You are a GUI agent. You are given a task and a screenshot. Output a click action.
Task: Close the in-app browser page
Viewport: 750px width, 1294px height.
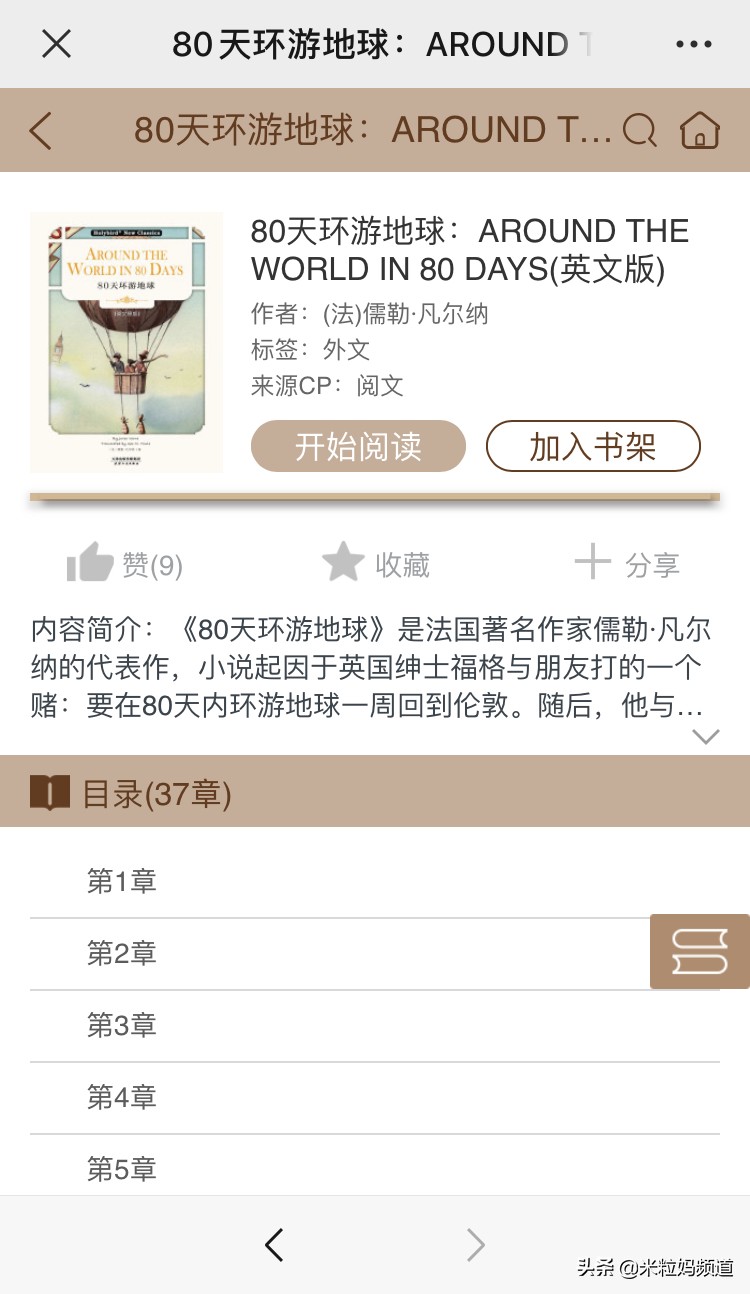point(56,44)
